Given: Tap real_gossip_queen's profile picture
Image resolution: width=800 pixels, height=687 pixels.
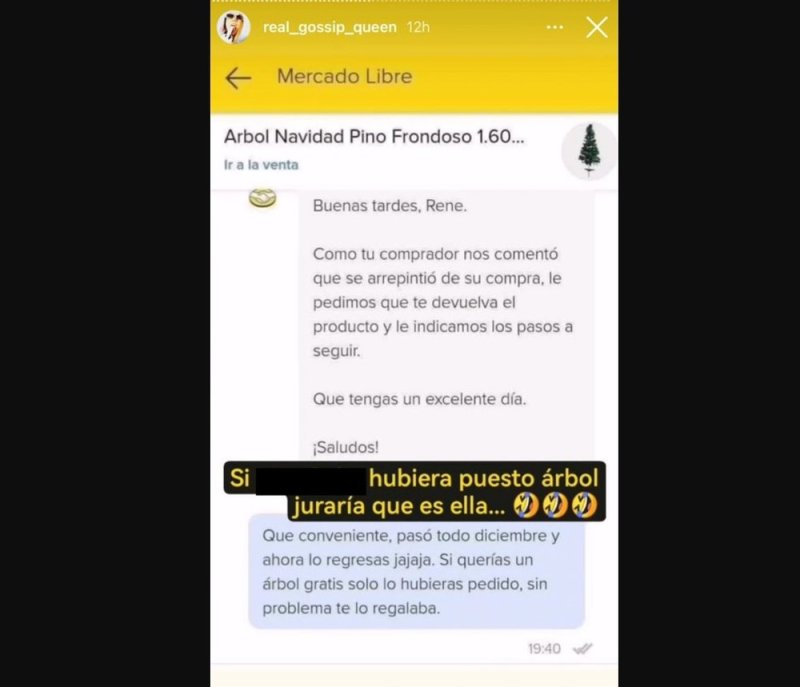Looking at the screenshot, I should 234,28.
